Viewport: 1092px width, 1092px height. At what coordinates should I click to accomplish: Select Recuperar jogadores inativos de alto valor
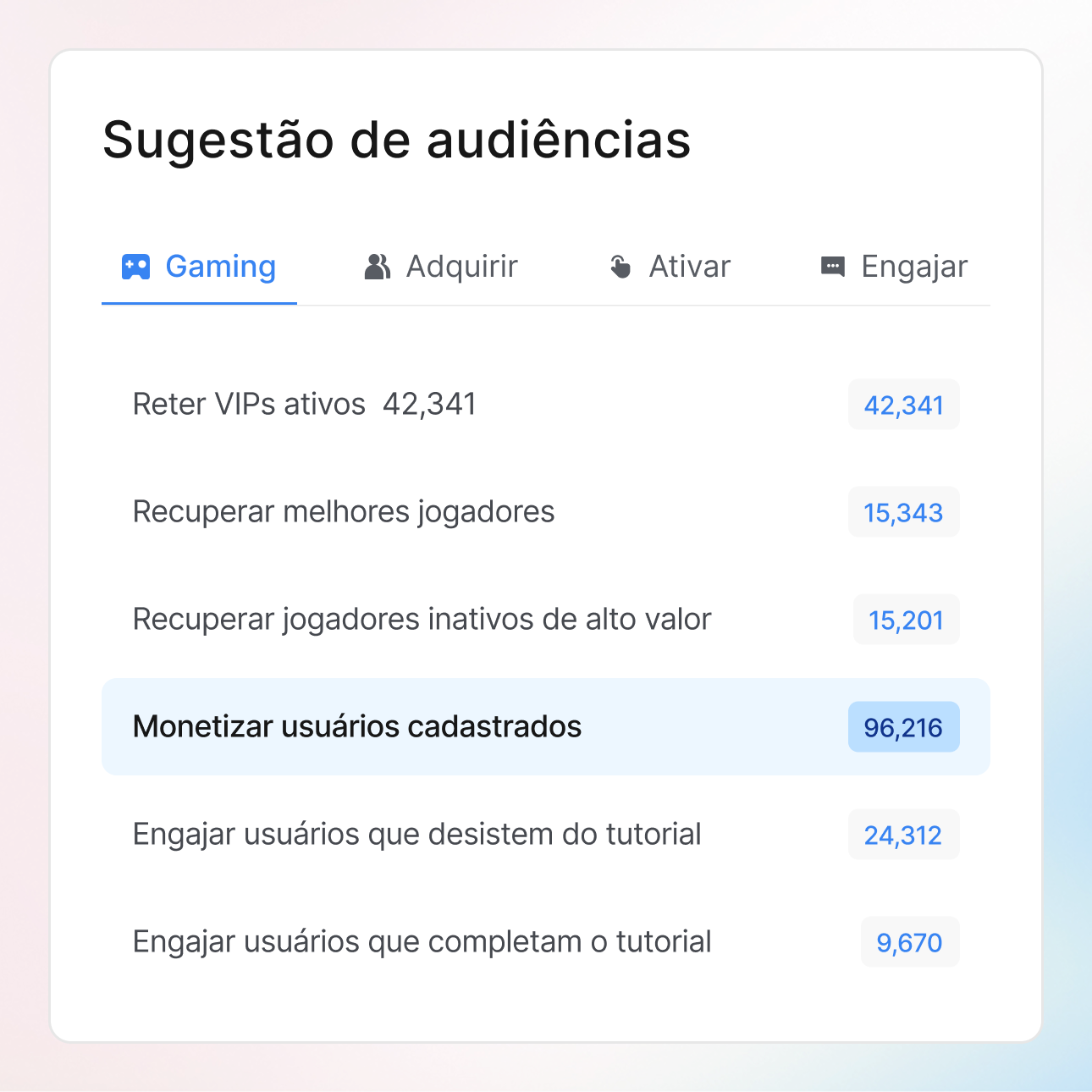click(x=422, y=620)
